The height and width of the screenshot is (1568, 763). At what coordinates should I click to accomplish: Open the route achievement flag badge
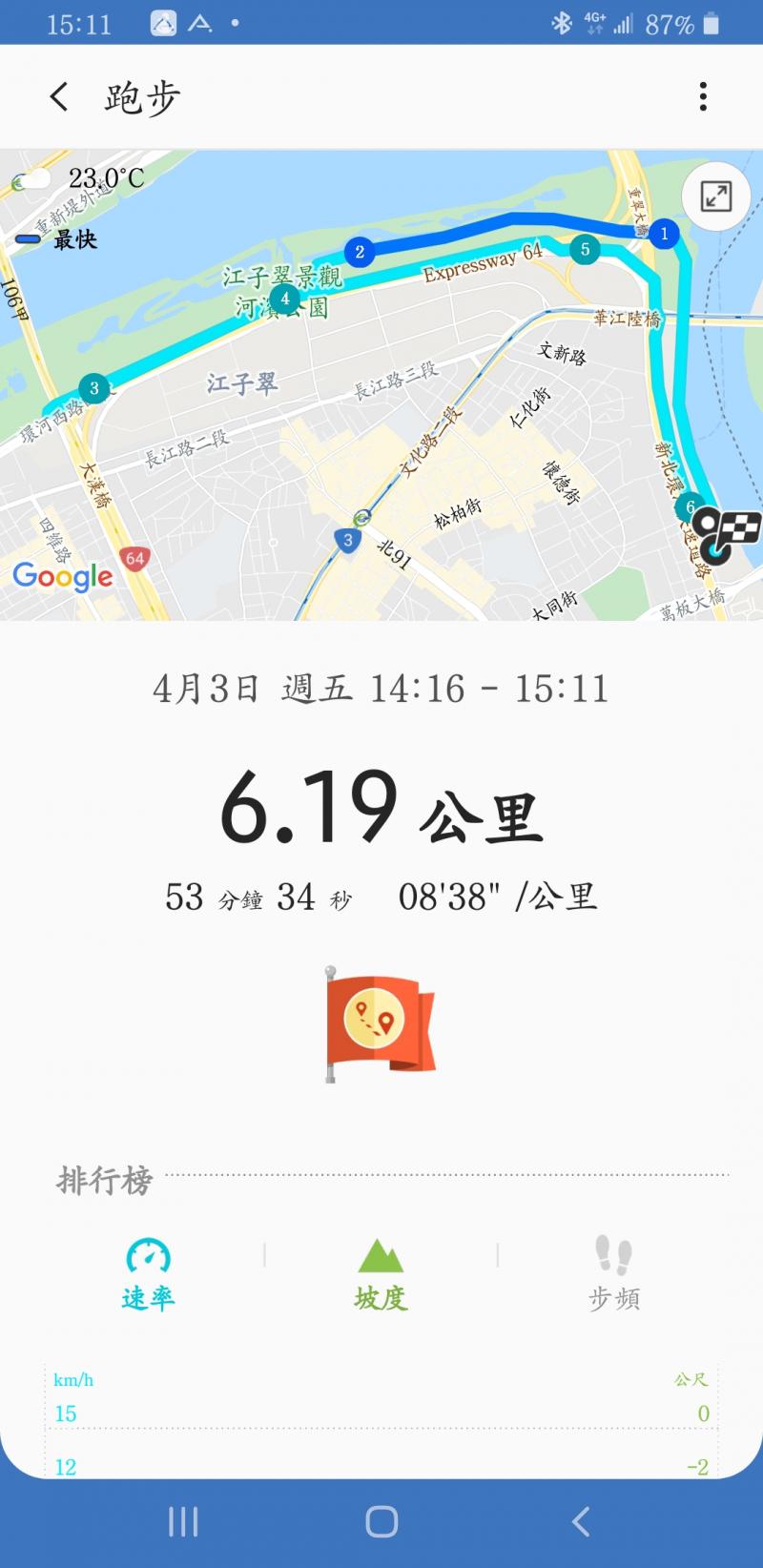380,1023
